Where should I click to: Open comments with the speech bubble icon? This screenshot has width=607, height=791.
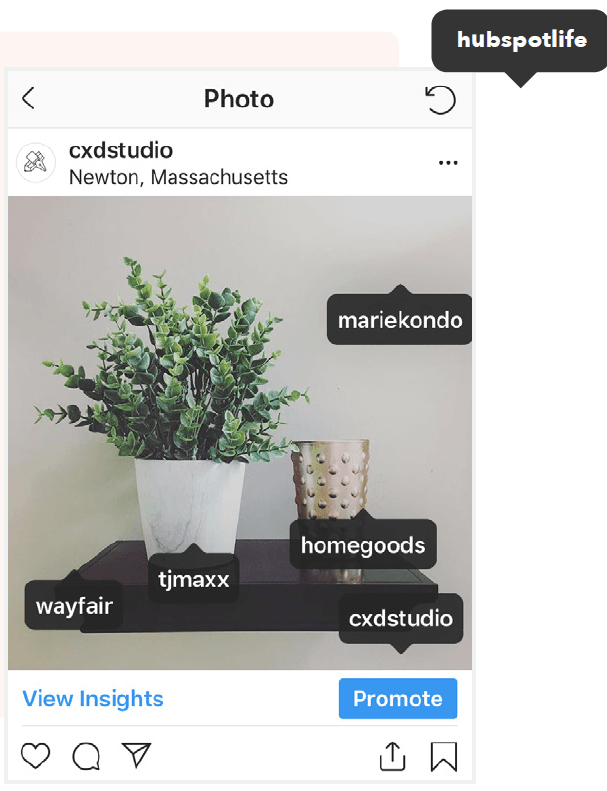coord(87,757)
